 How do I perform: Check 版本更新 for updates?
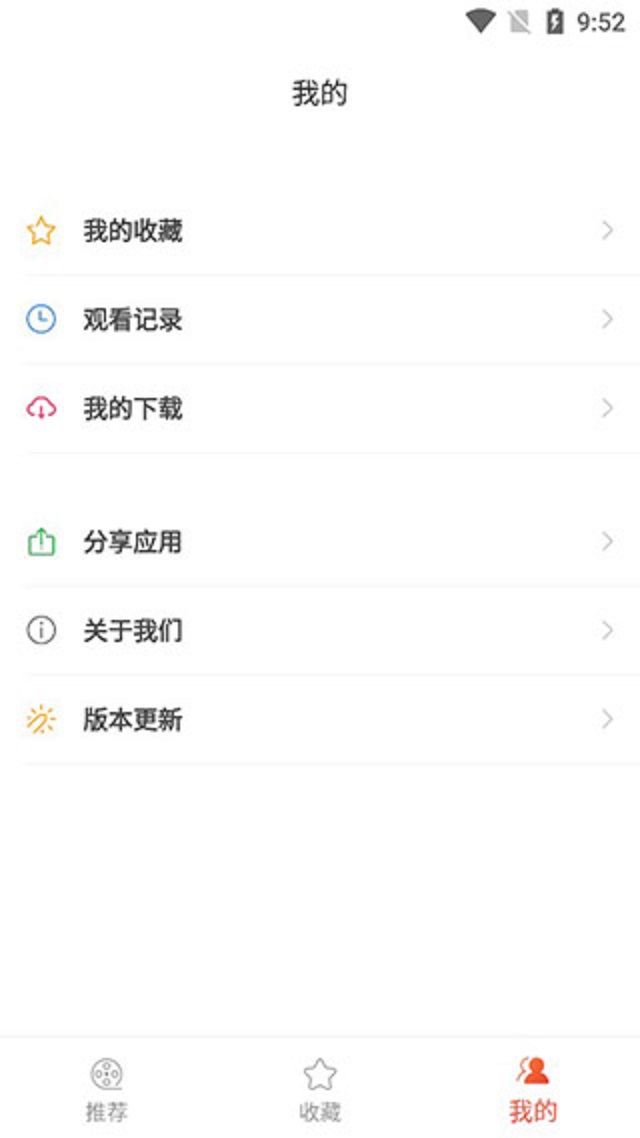click(320, 720)
